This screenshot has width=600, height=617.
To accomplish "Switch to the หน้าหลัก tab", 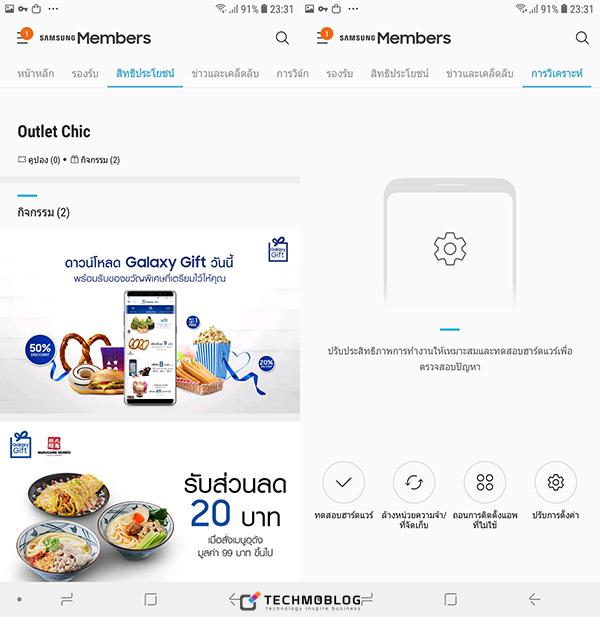I will [x=35, y=74].
